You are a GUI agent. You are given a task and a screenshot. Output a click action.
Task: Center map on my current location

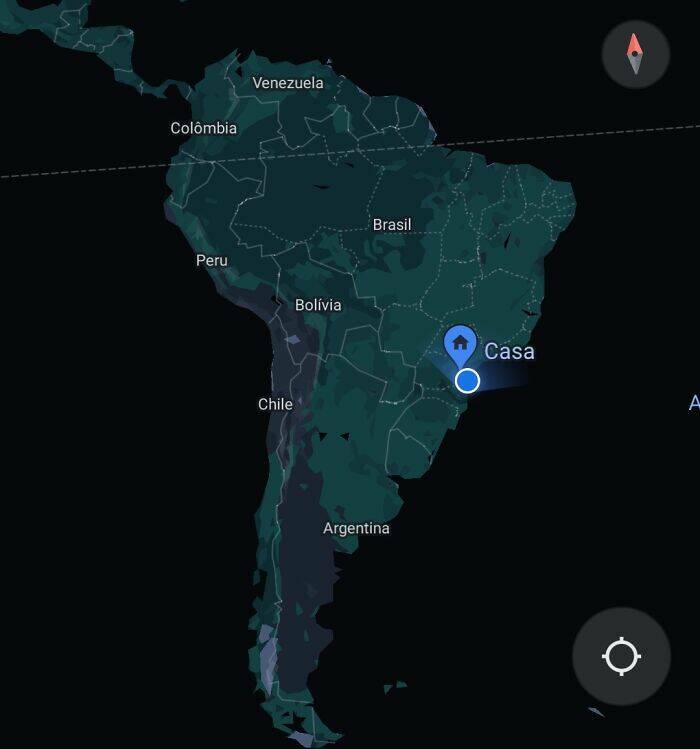pos(621,656)
